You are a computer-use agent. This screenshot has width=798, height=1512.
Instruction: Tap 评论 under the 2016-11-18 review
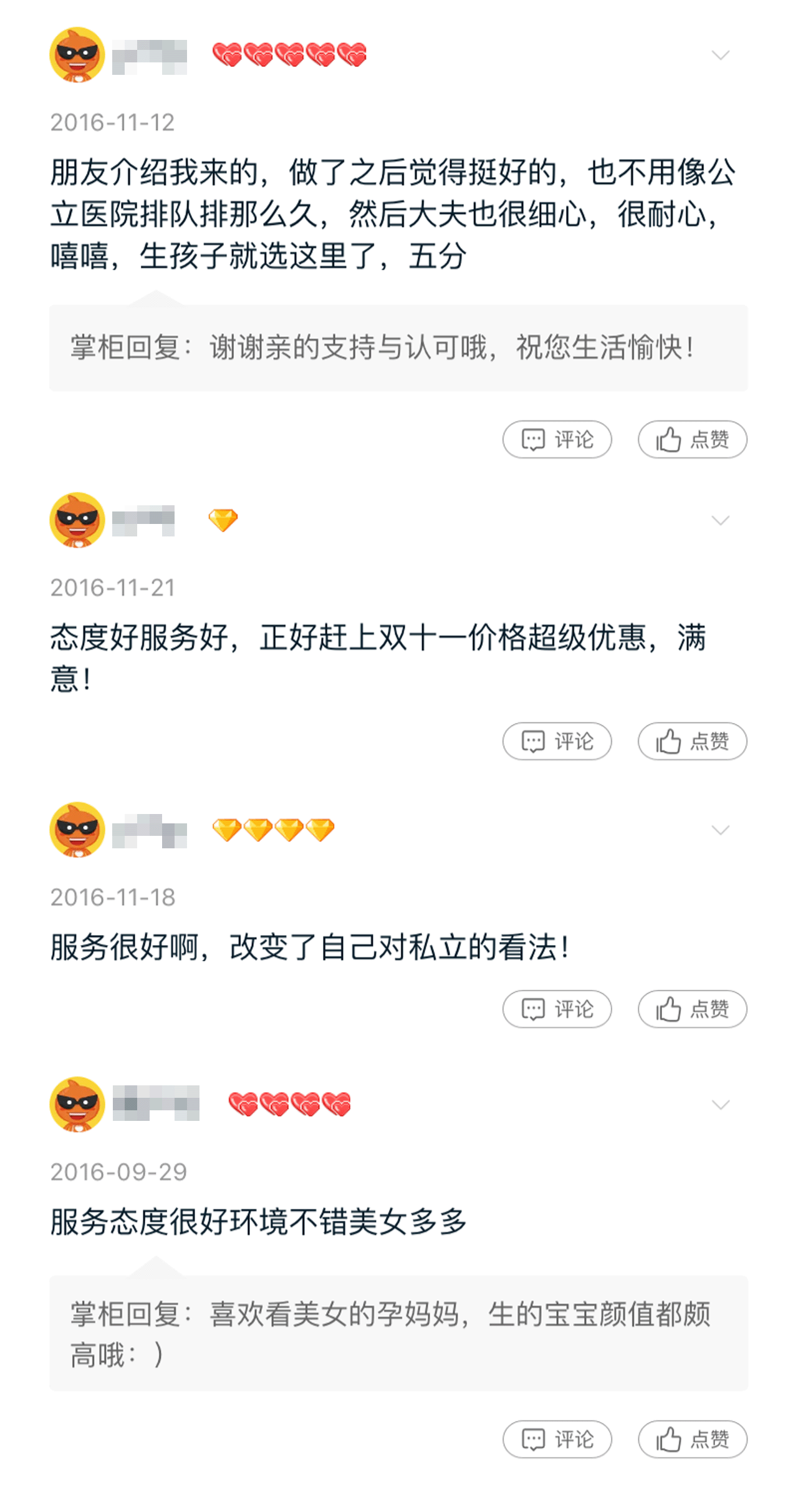point(557,1009)
